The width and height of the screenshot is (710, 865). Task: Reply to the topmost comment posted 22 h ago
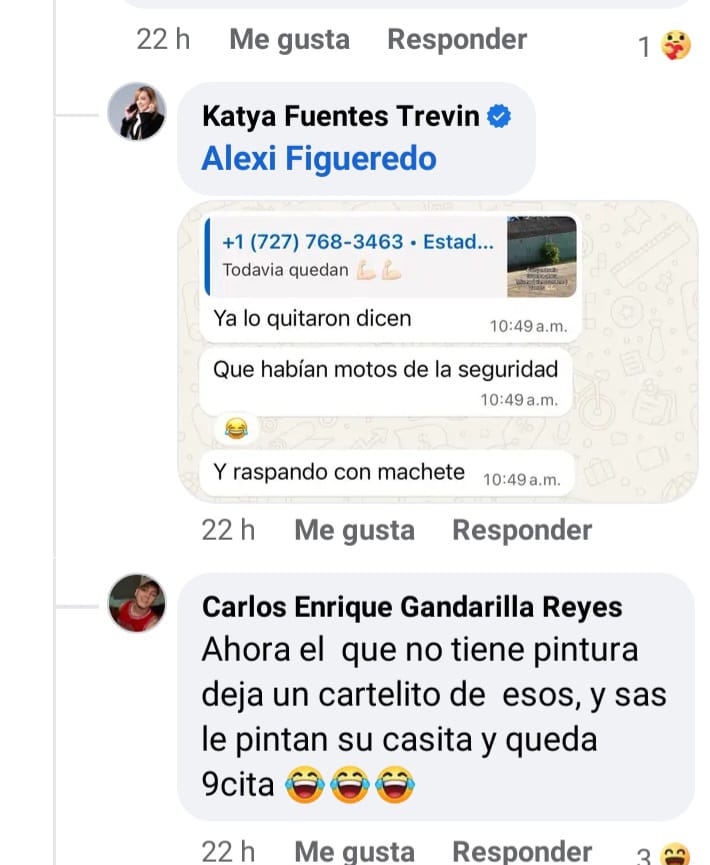point(457,40)
